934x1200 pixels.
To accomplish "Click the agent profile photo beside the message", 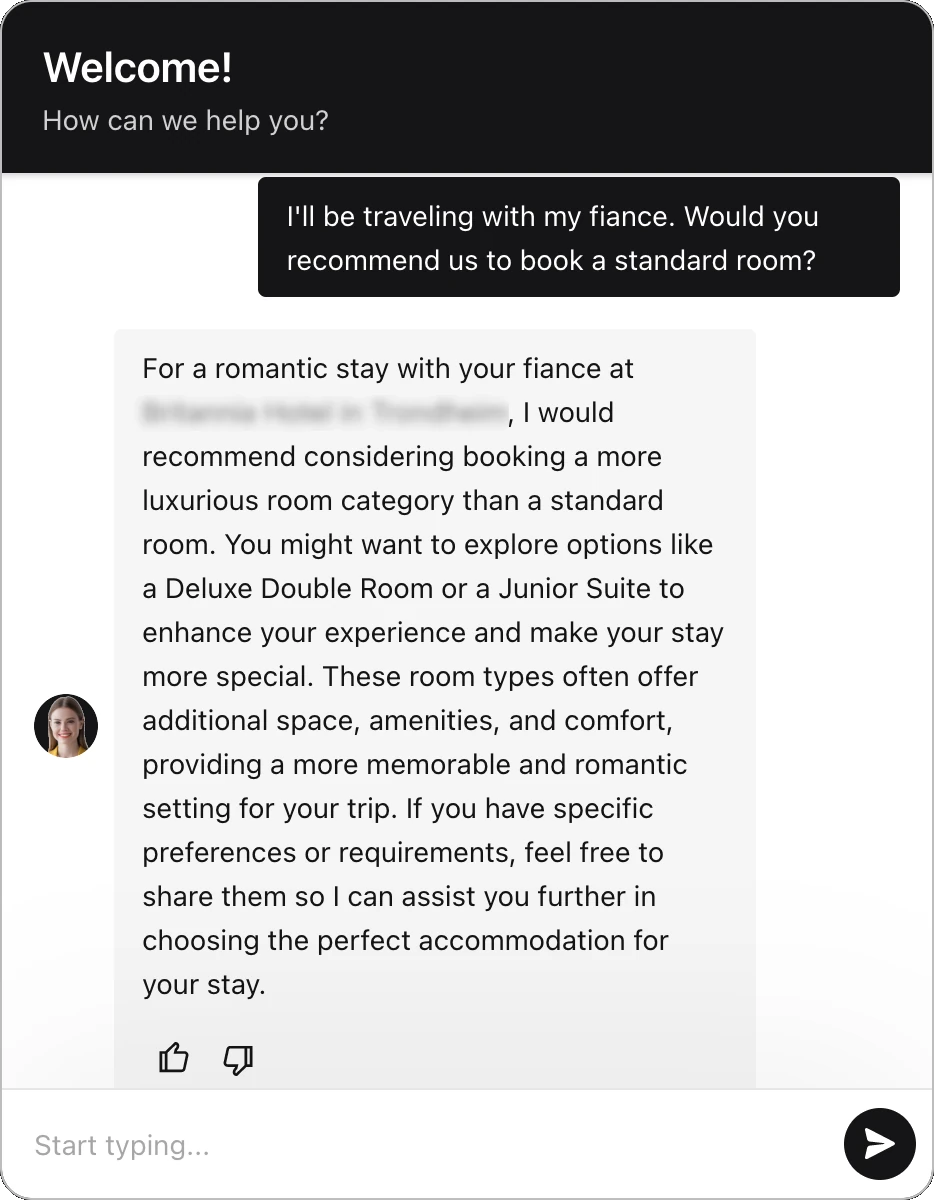I will coord(65,726).
